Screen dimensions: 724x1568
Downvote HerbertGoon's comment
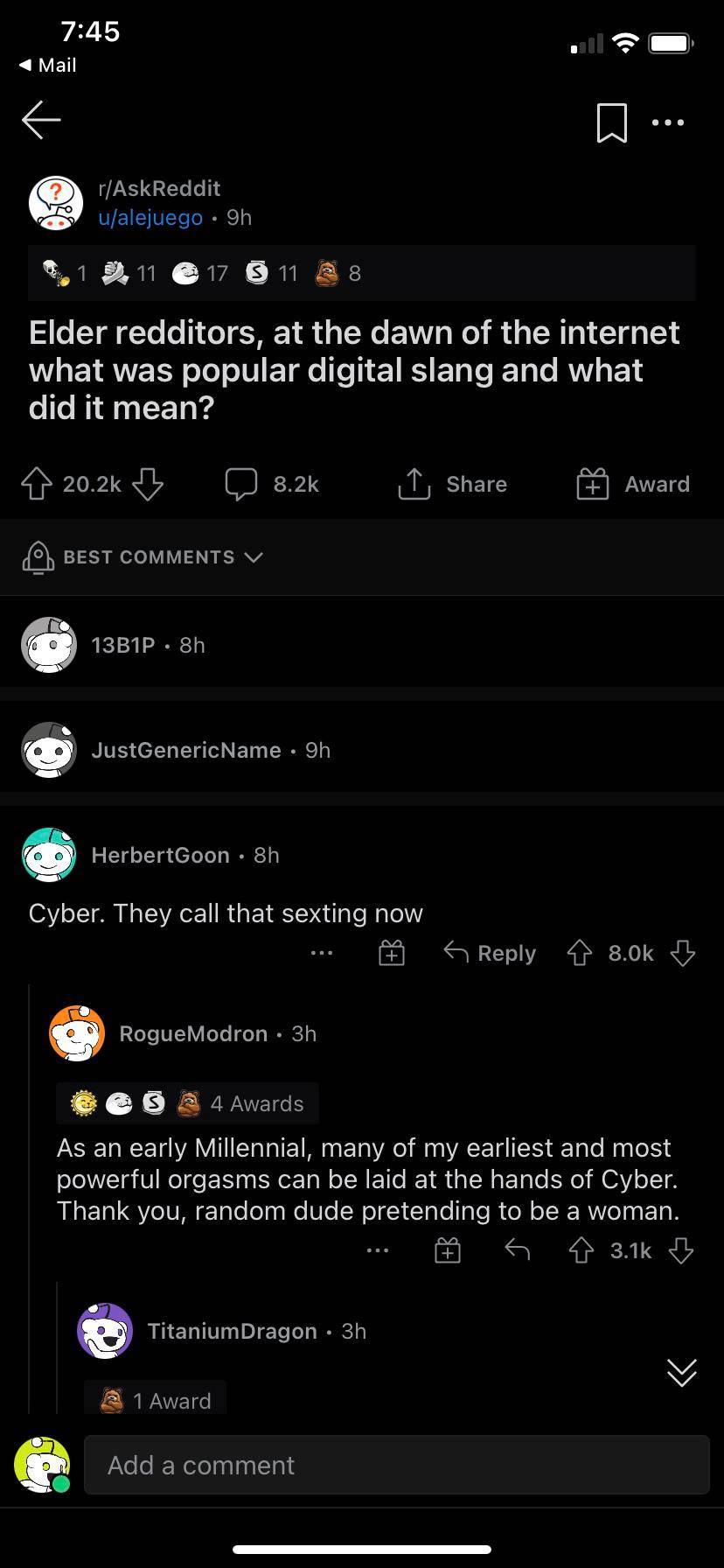[683, 953]
